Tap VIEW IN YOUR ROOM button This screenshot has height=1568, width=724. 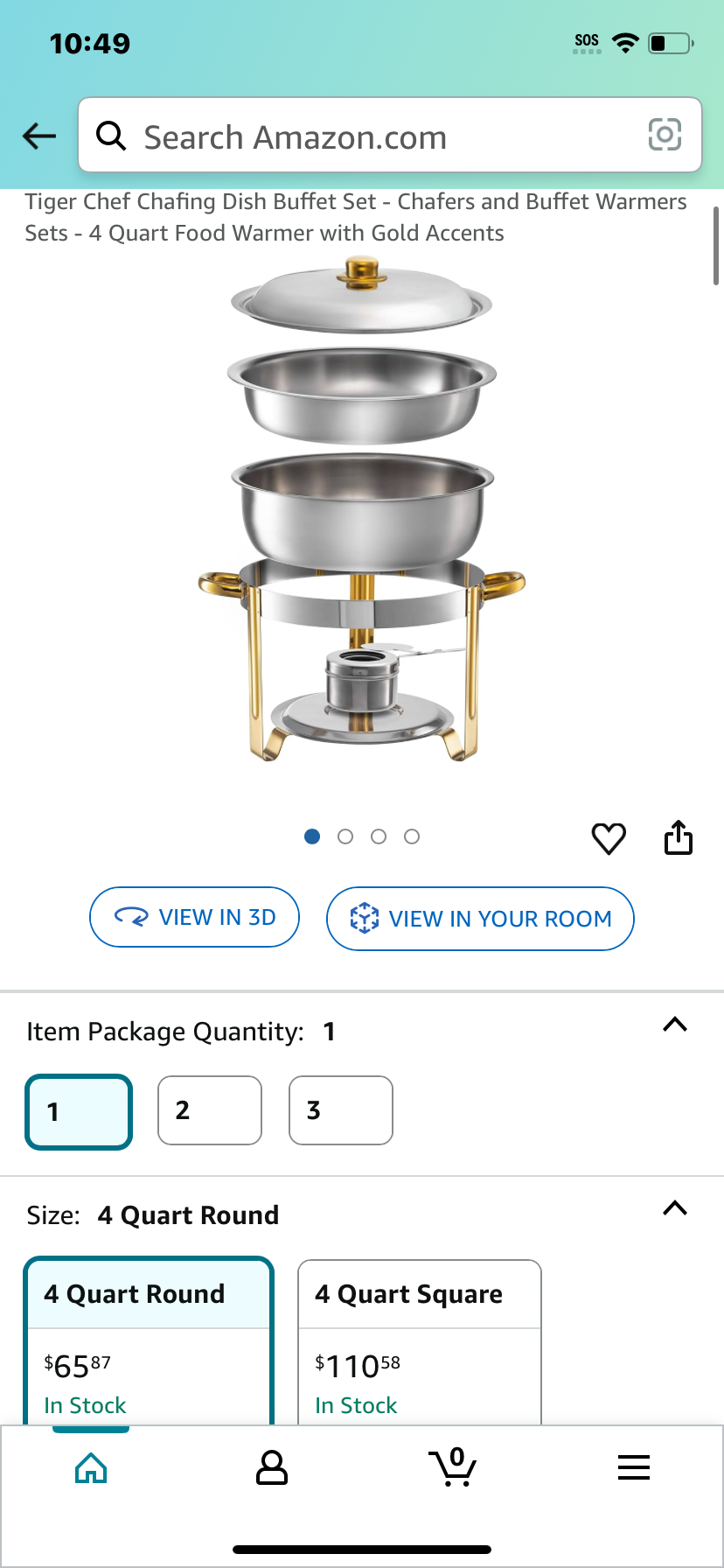click(x=480, y=919)
